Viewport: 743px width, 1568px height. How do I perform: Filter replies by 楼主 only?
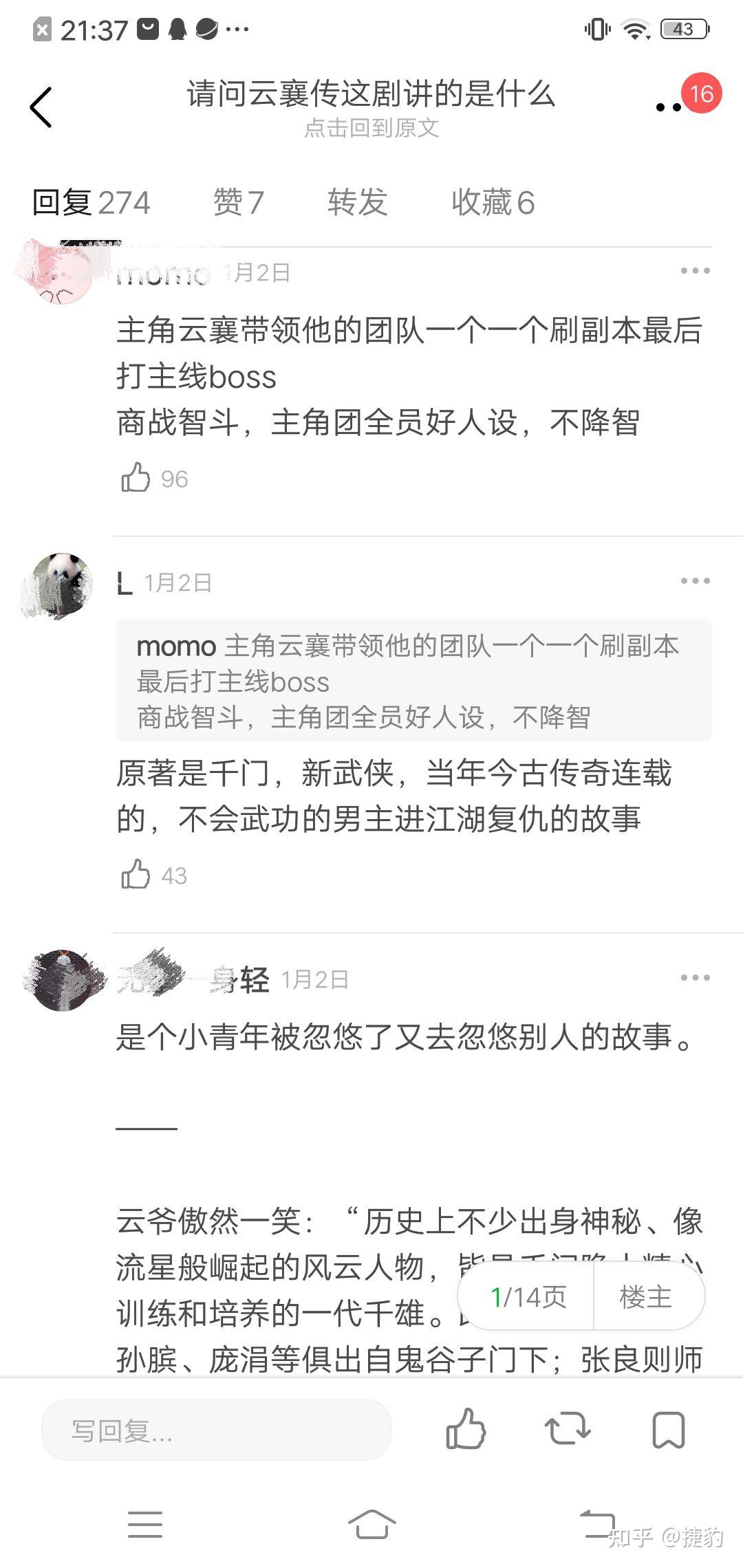pos(645,1297)
